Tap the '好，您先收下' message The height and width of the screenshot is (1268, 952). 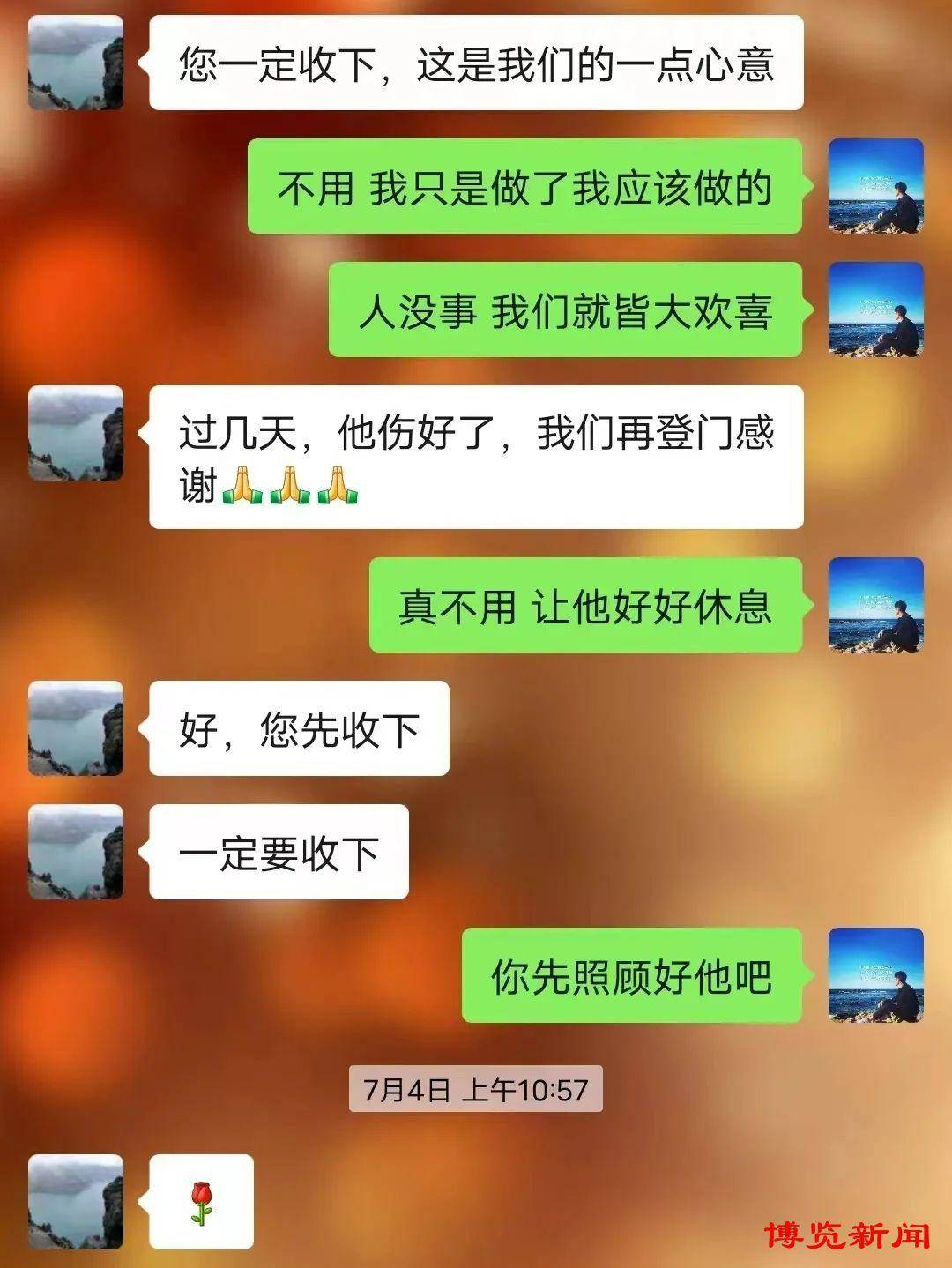300,728
